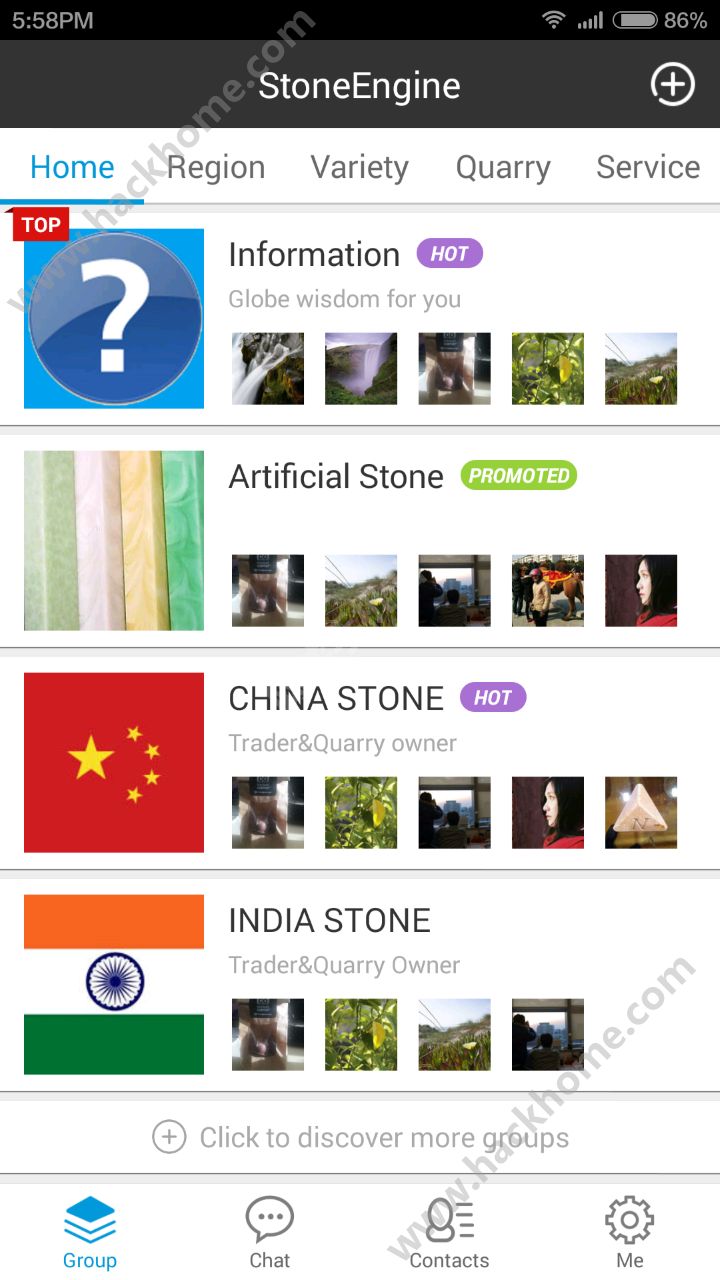
Task: Switch to the Region tab
Action: tap(216, 167)
